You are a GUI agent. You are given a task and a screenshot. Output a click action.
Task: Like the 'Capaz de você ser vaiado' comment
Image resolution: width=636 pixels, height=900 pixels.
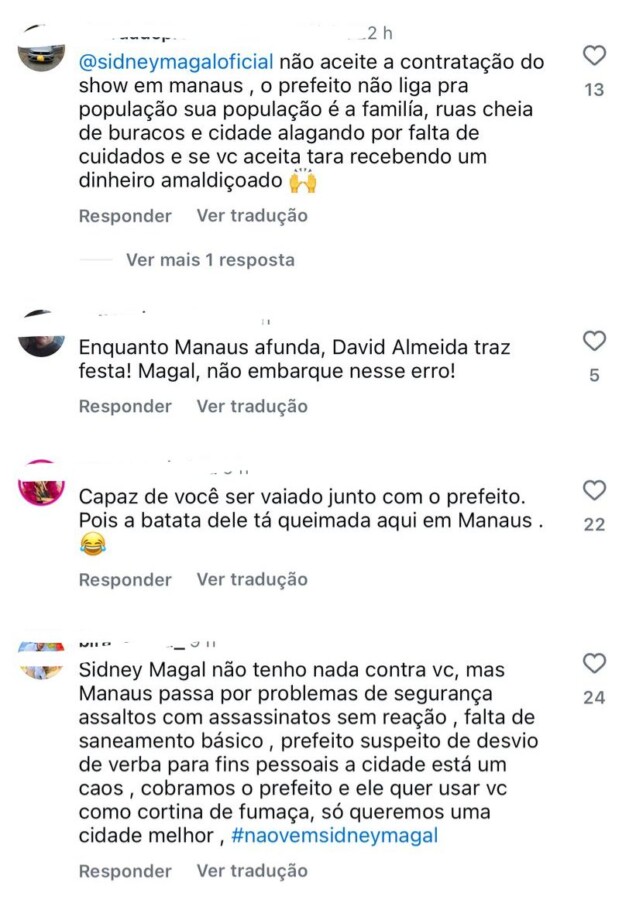[x=594, y=490]
